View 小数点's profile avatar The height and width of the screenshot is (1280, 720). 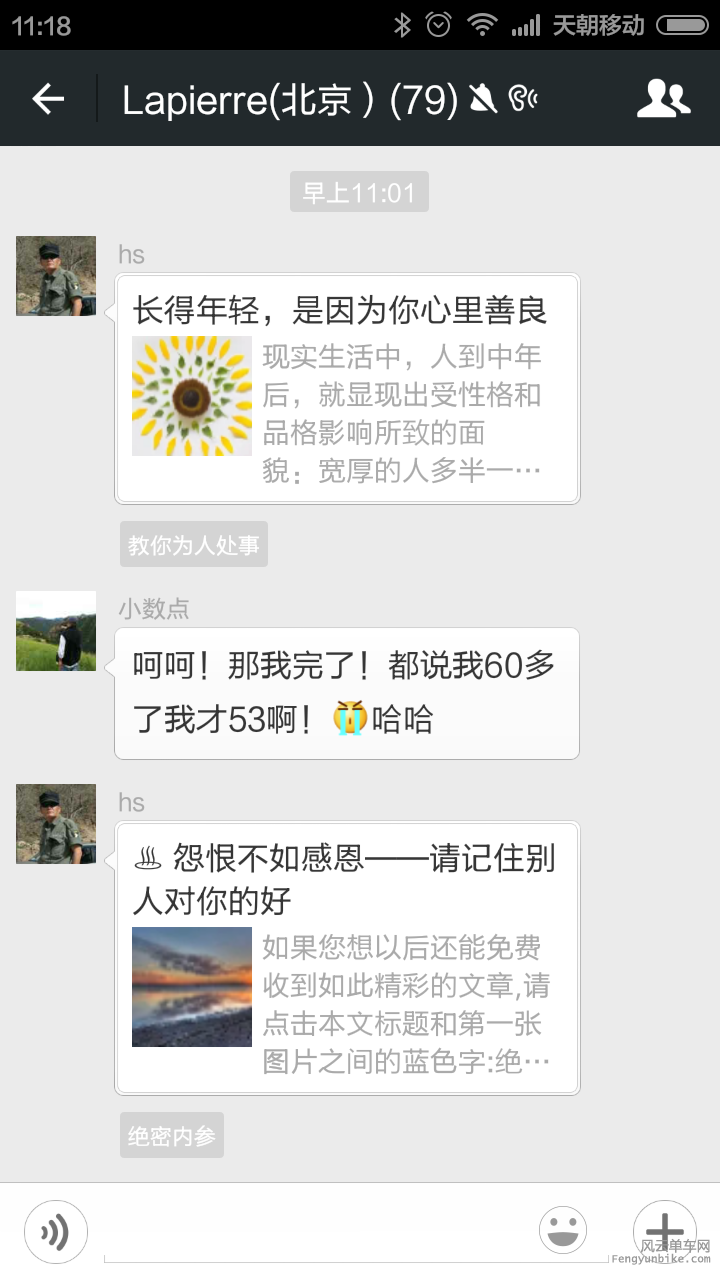click(56, 631)
